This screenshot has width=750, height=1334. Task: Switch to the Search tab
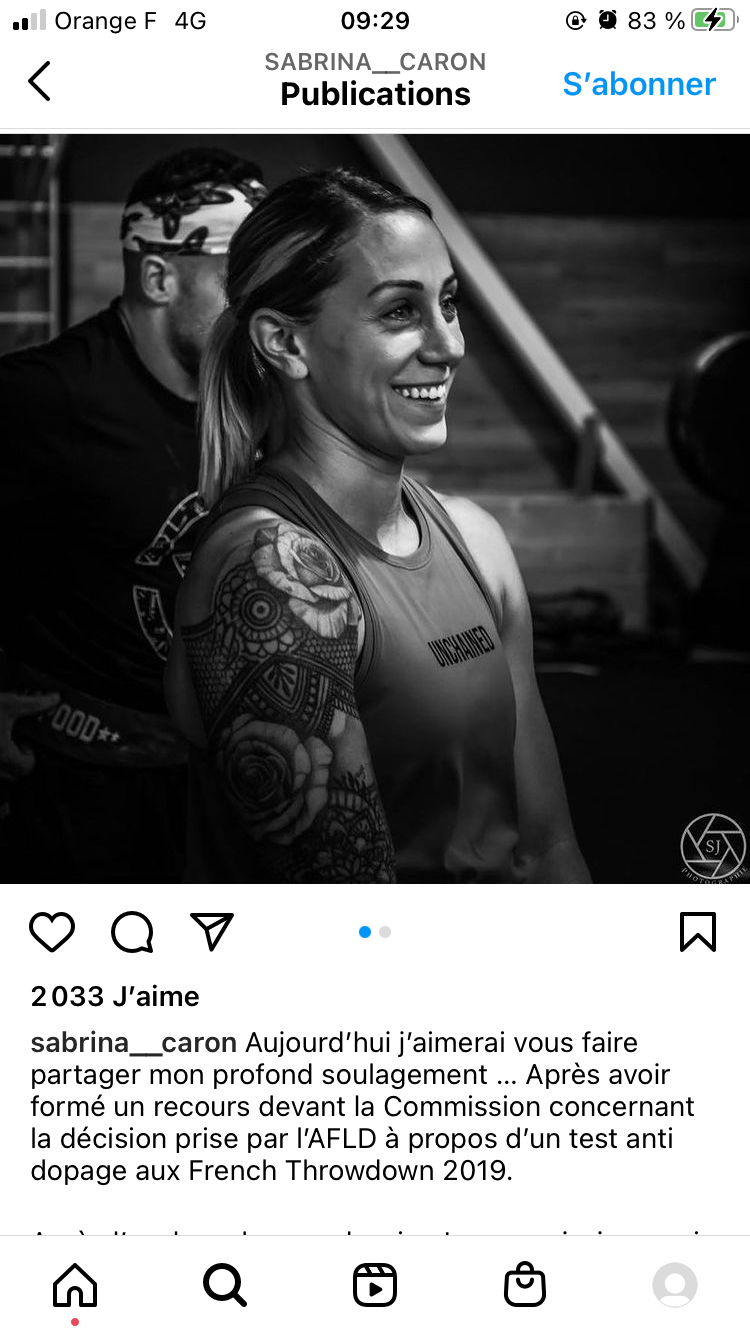coord(225,1285)
